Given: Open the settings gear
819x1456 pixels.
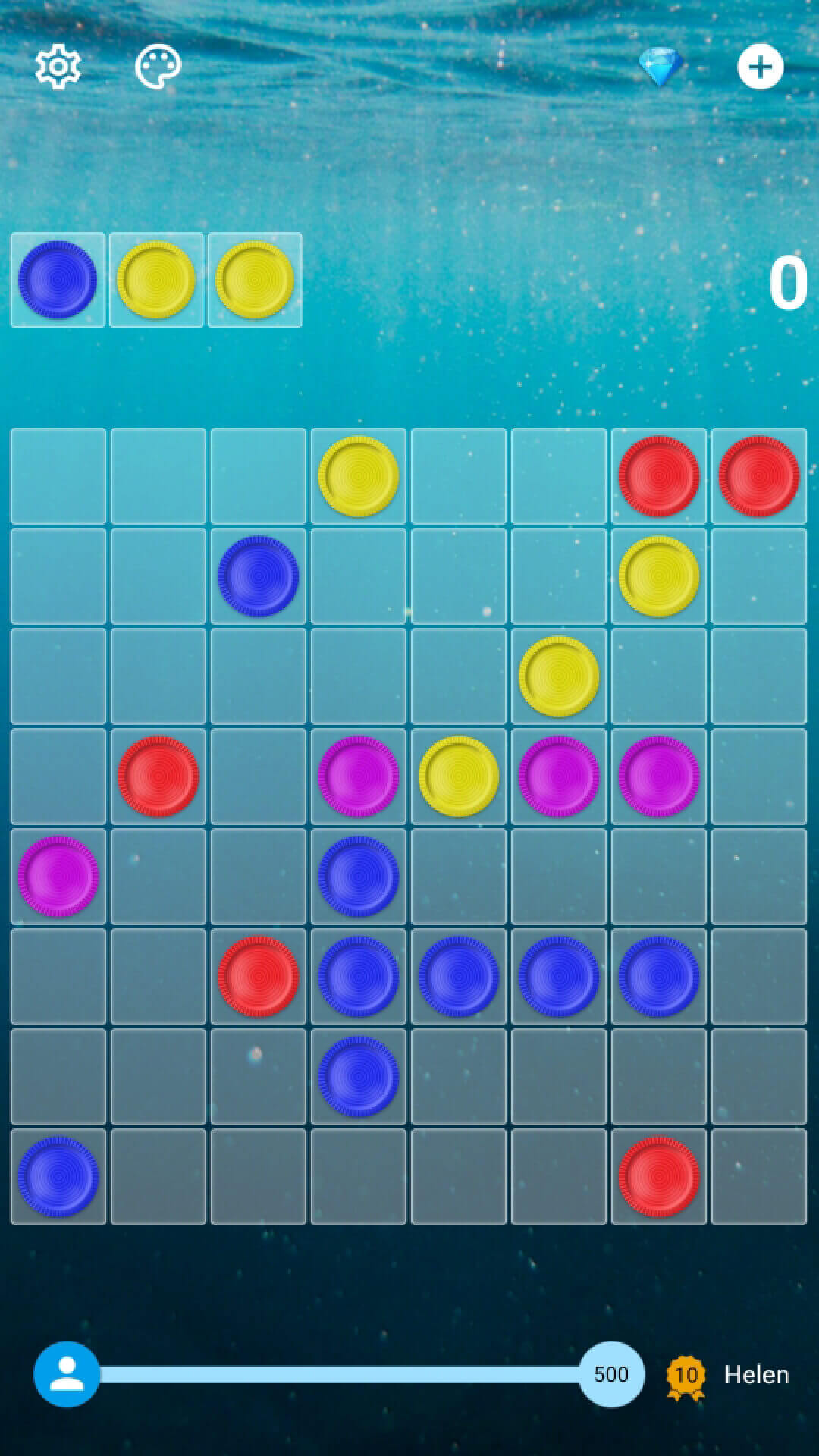Looking at the screenshot, I should [58, 67].
